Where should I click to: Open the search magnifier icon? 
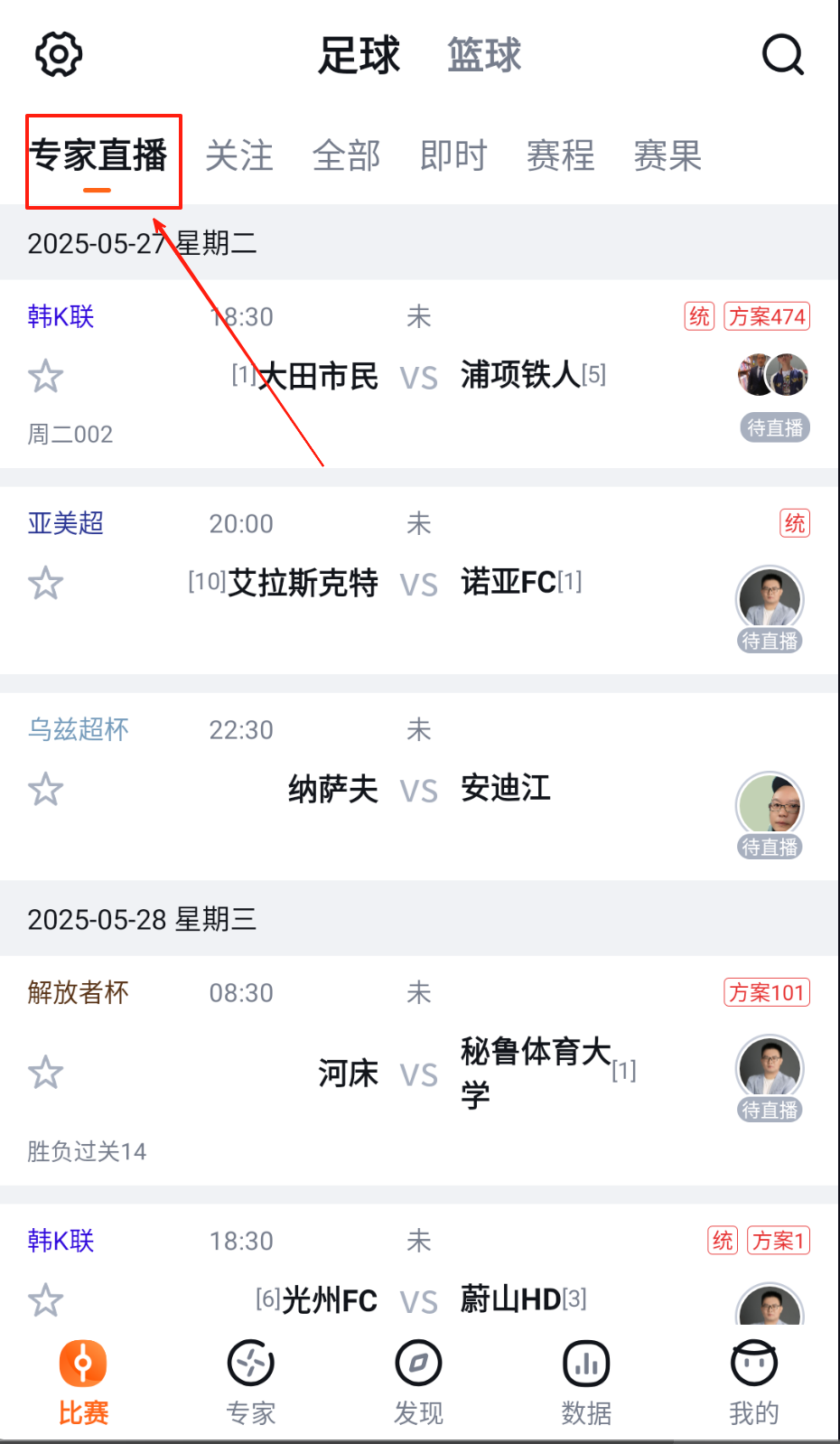pyautogui.click(x=782, y=54)
